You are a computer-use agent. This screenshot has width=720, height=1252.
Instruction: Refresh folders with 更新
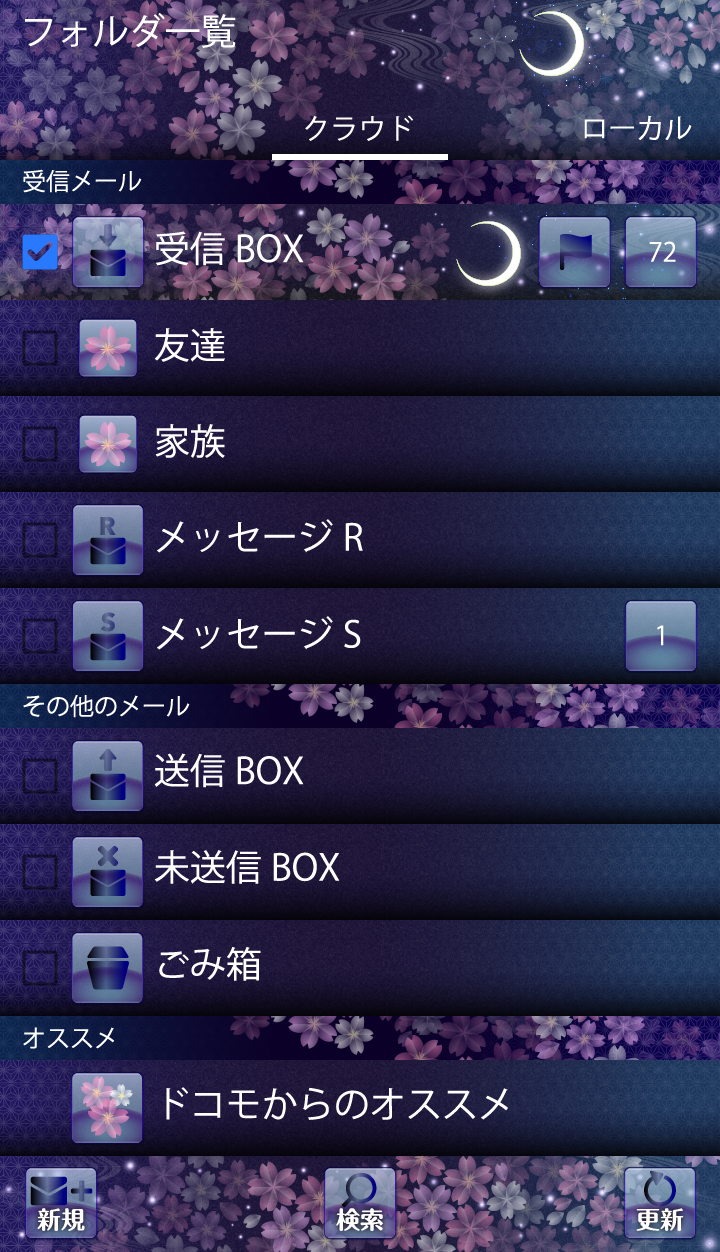659,1203
